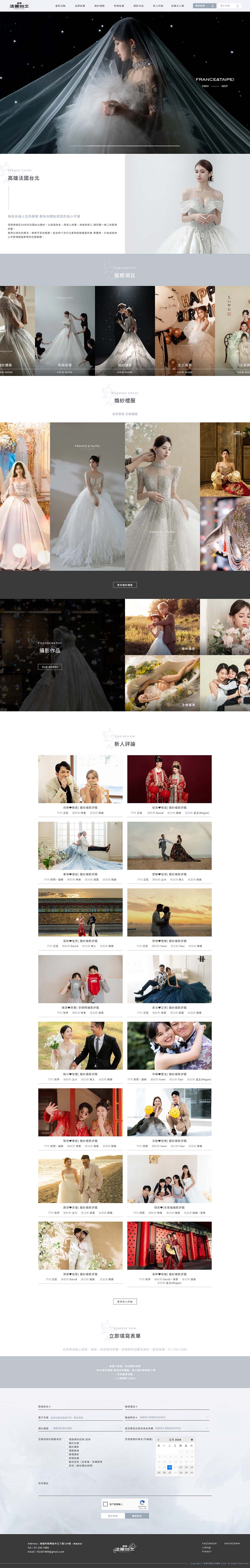Show the NEXT hero banner slide
This screenshot has height=1568, width=250.
click(x=224, y=86)
